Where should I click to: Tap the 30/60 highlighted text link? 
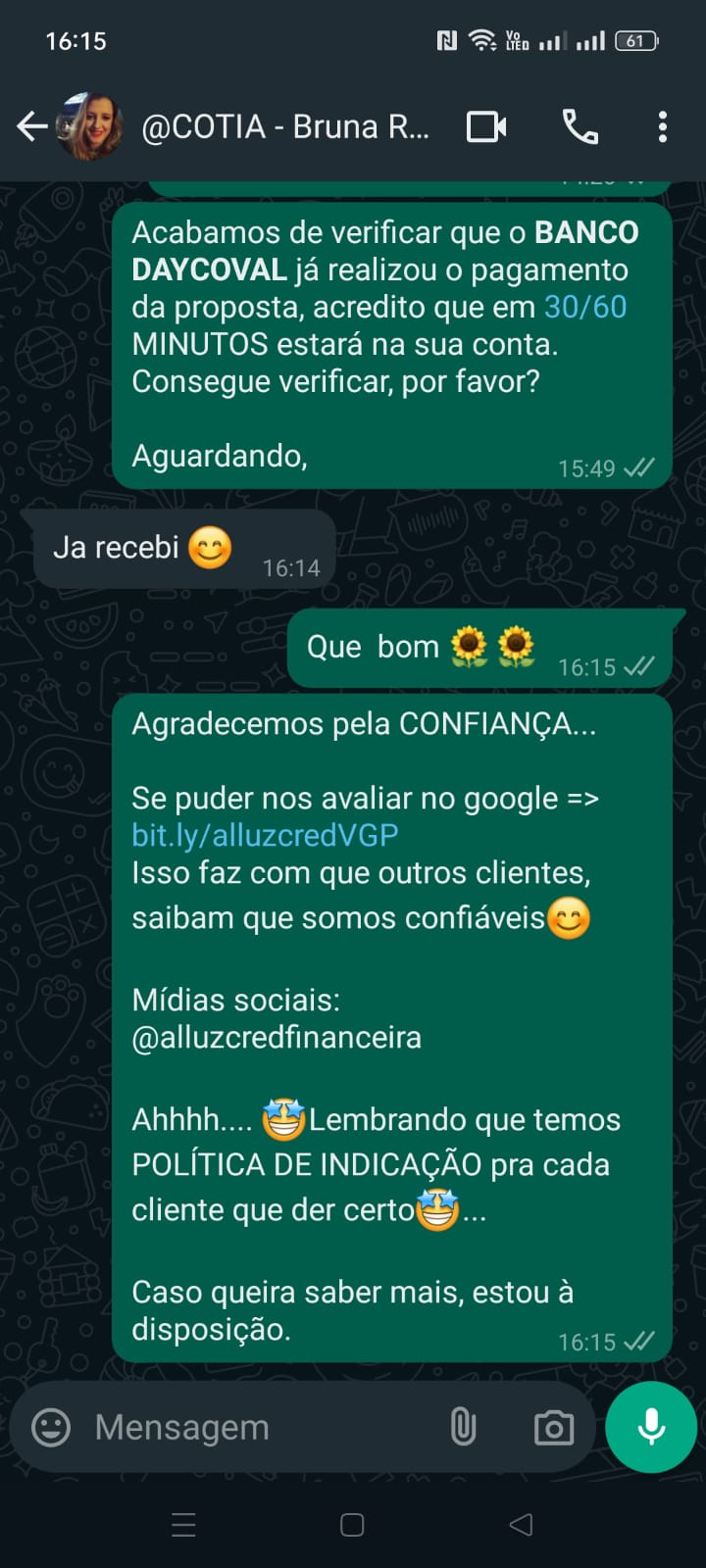click(585, 307)
